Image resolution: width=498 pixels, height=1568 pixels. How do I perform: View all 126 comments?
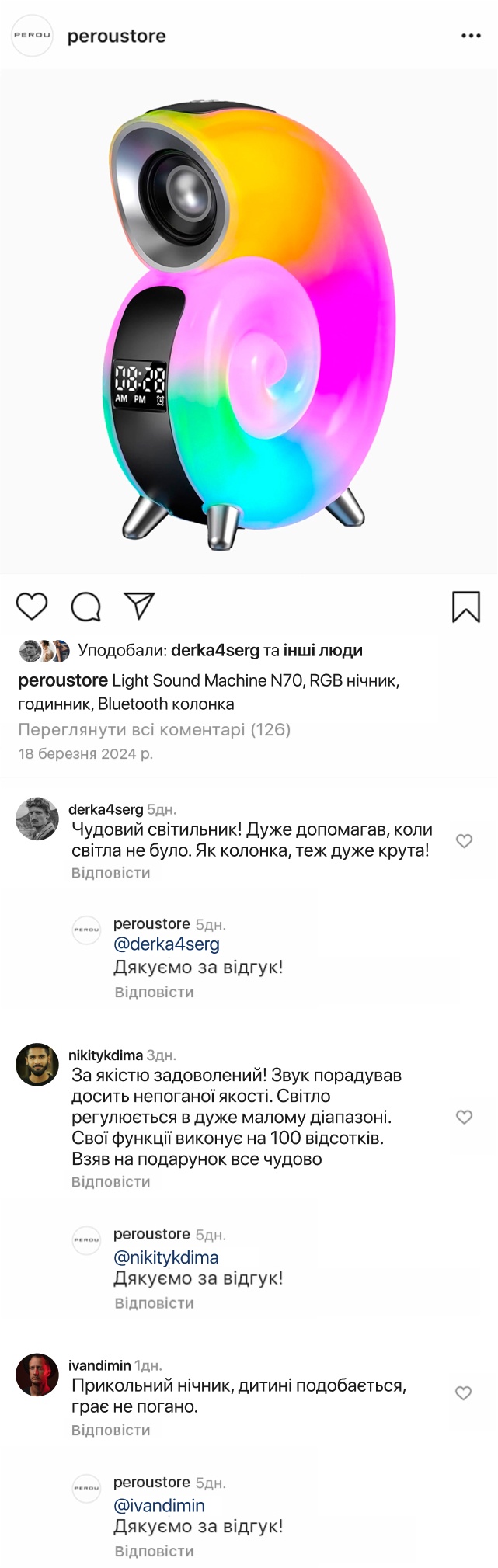point(154,729)
